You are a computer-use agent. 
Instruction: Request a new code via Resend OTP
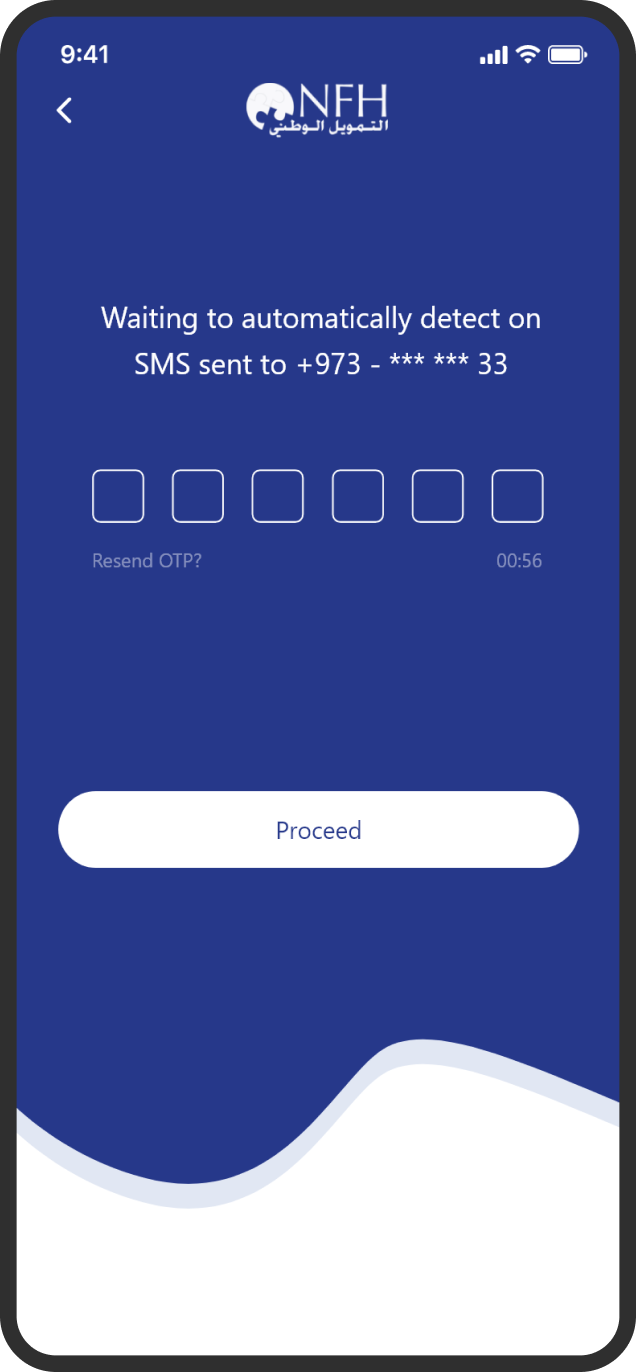point(147,561)
